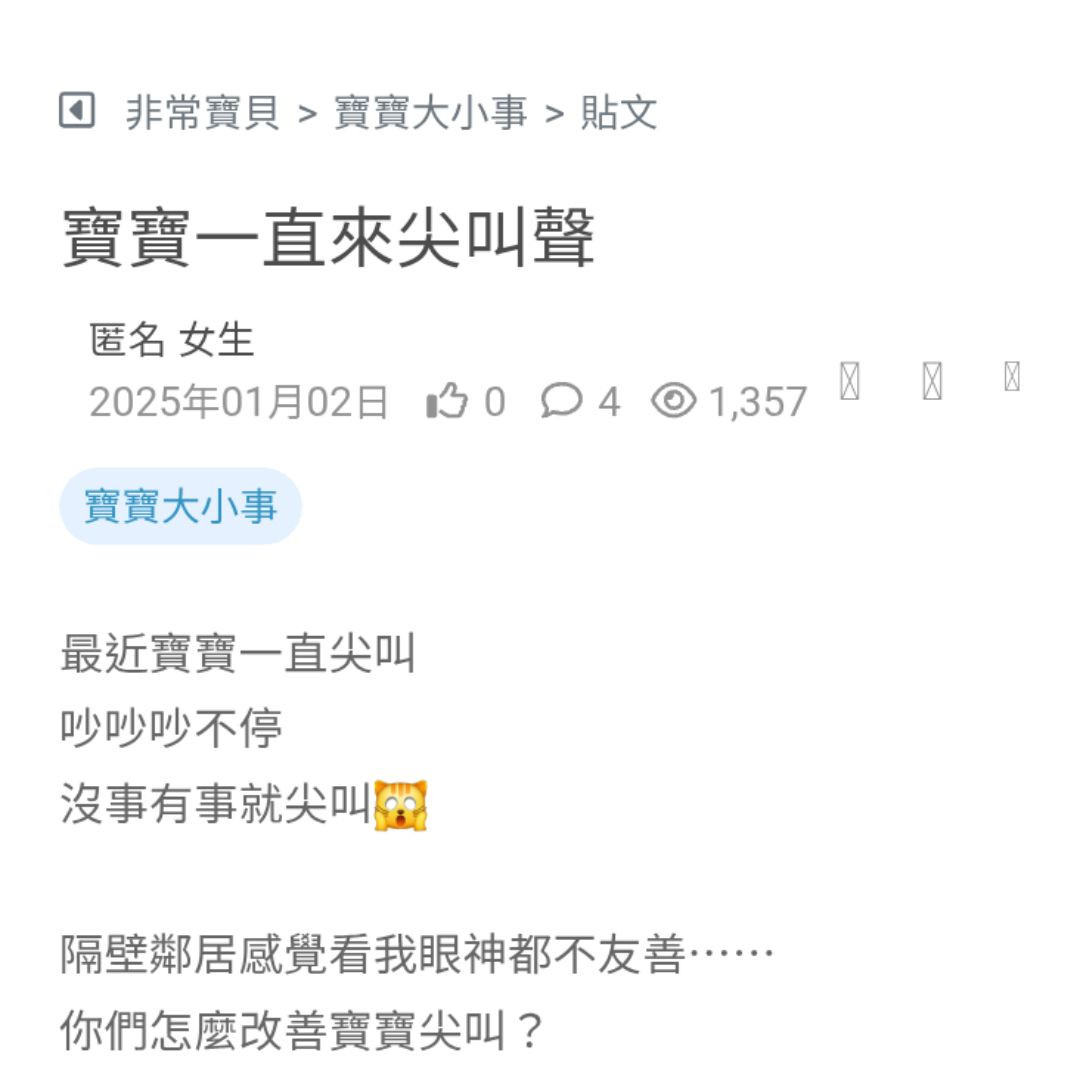
Task: Select the 寶寶大小事 tag chip
Action: tap(181, 506)
